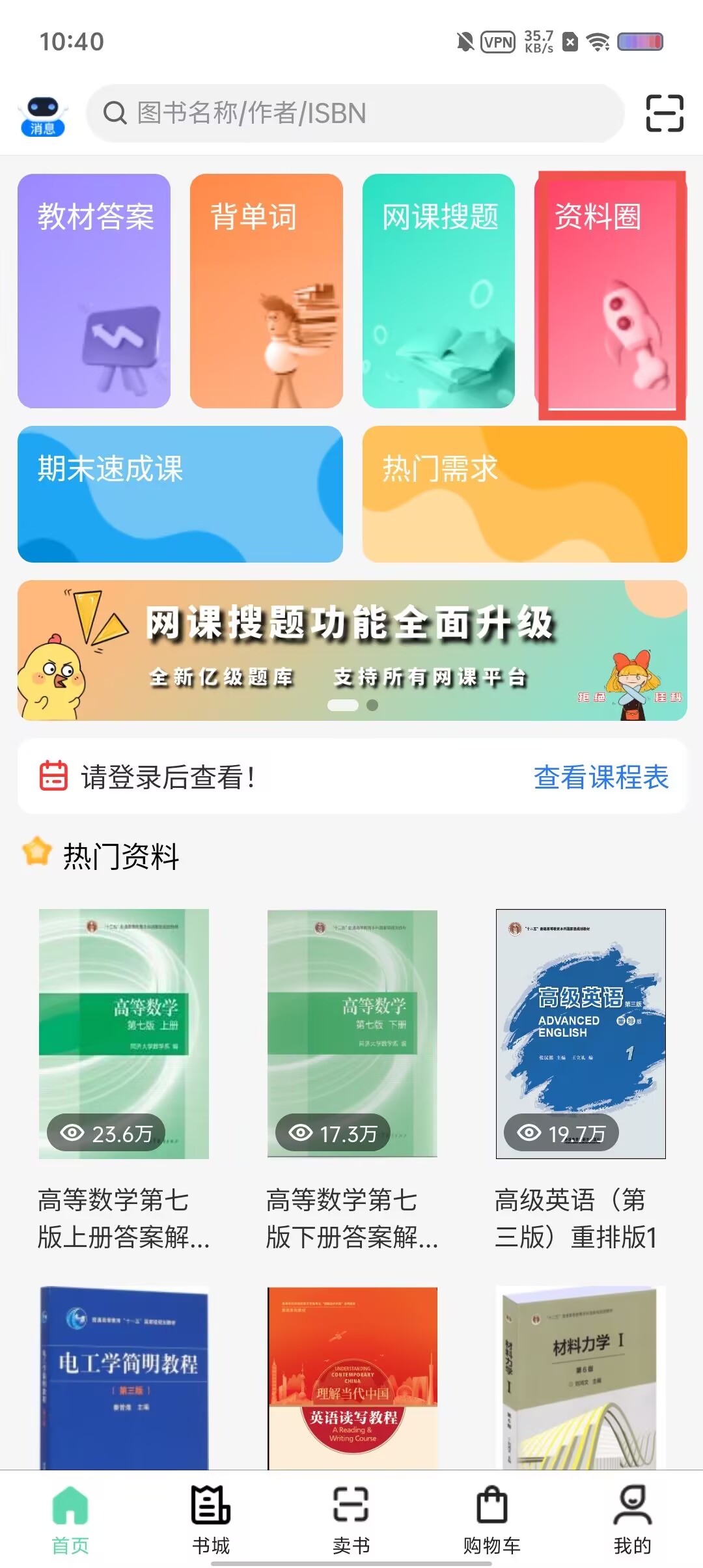Open the 热门需求 card

525,494
